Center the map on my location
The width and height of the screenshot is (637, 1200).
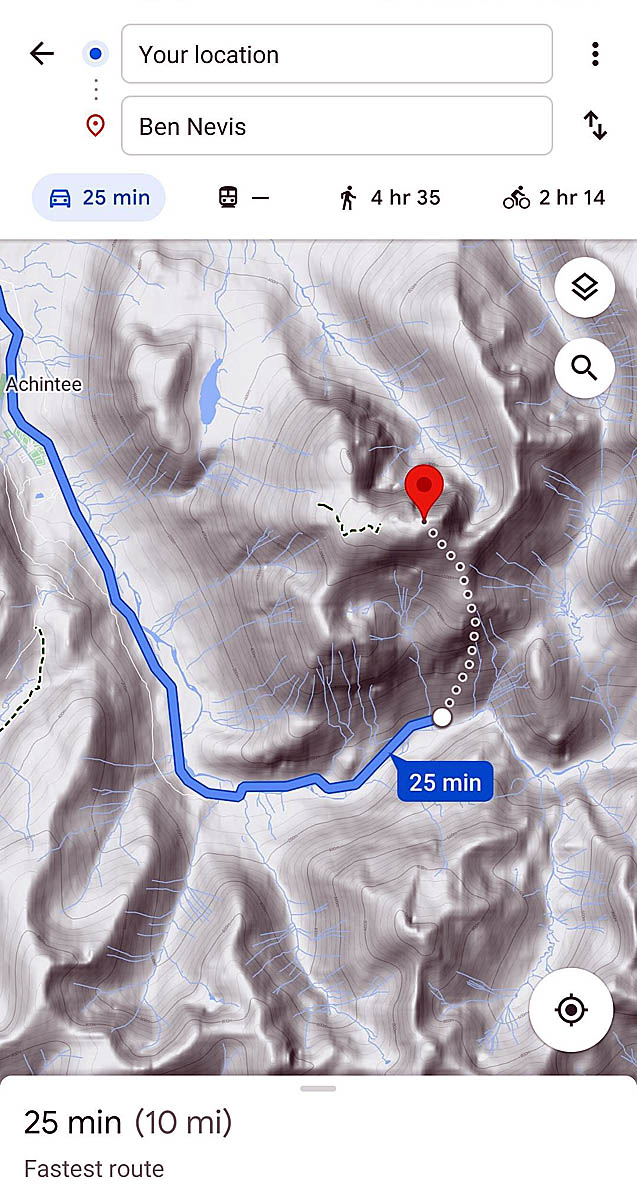(571, 1010)
